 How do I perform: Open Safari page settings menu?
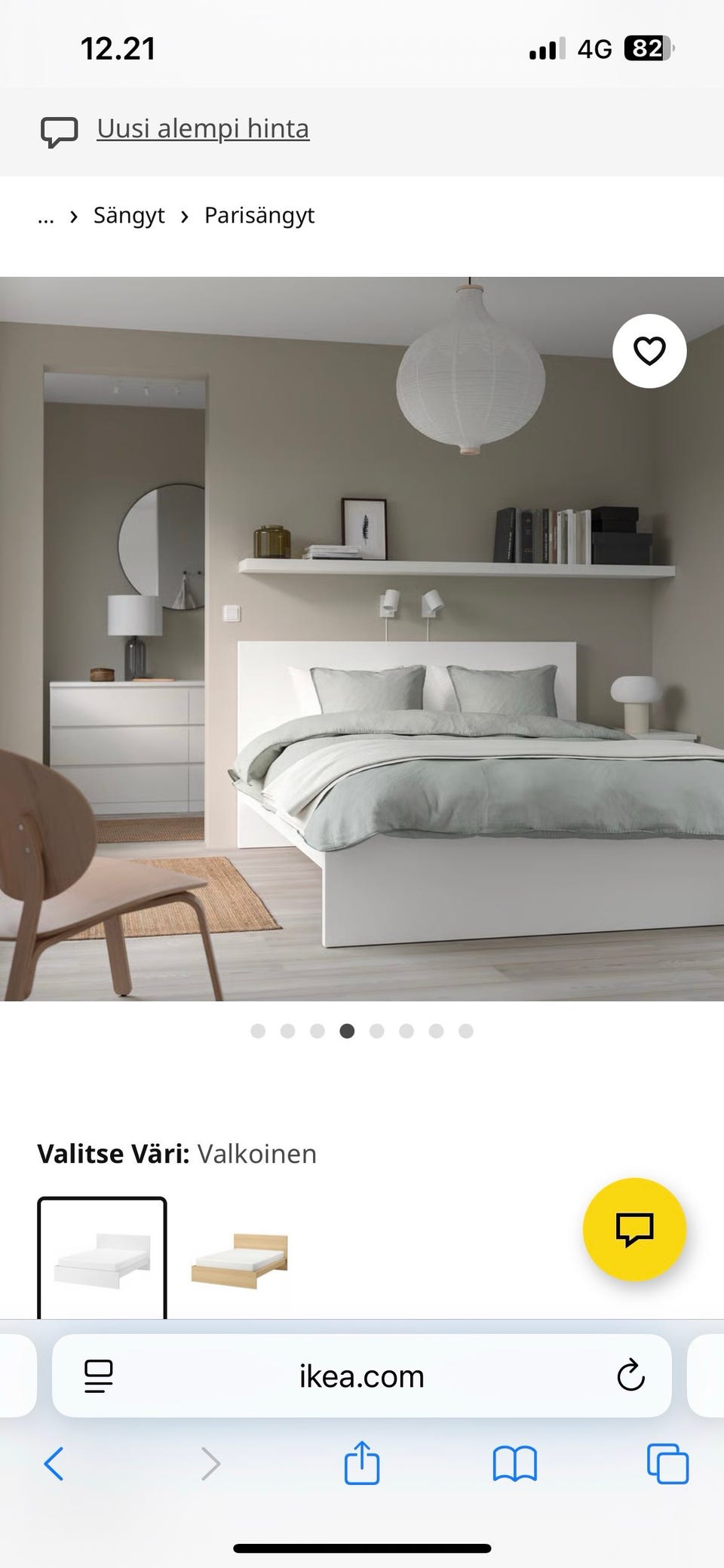click(99, 1376)
